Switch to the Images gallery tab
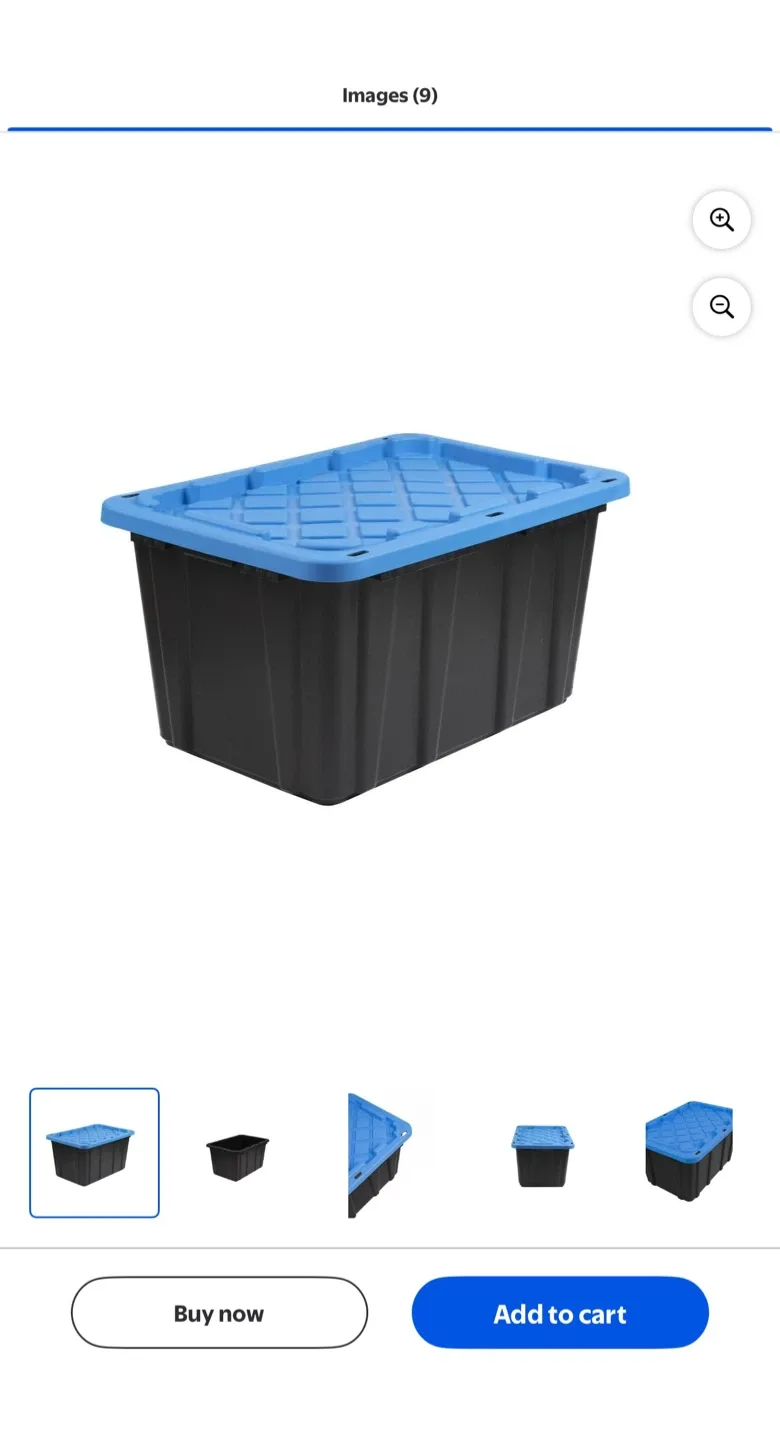Screen dimensions: 780x1440 (x=389, y=95)
